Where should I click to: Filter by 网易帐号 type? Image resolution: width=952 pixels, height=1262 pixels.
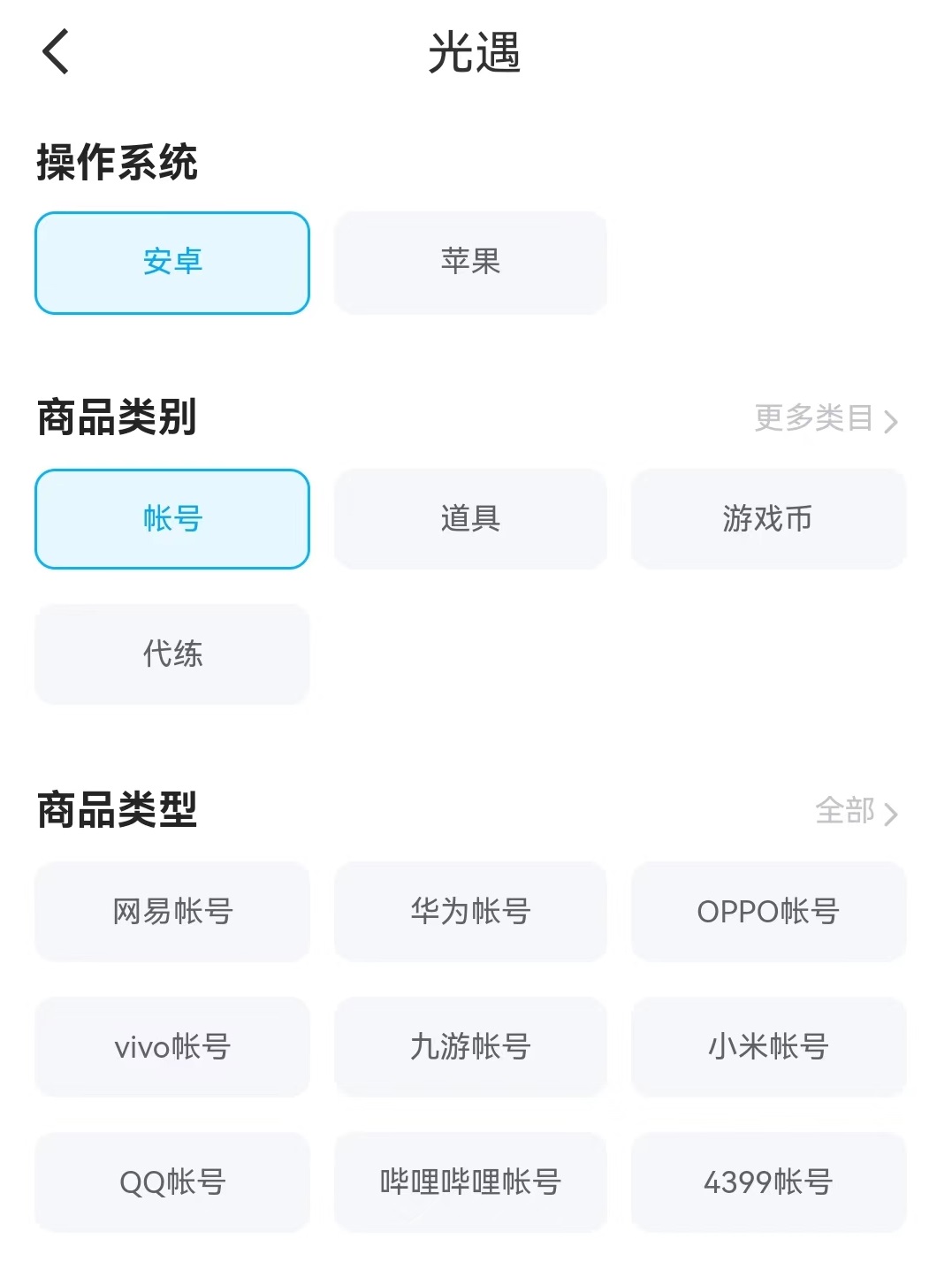tap(172, 912)
